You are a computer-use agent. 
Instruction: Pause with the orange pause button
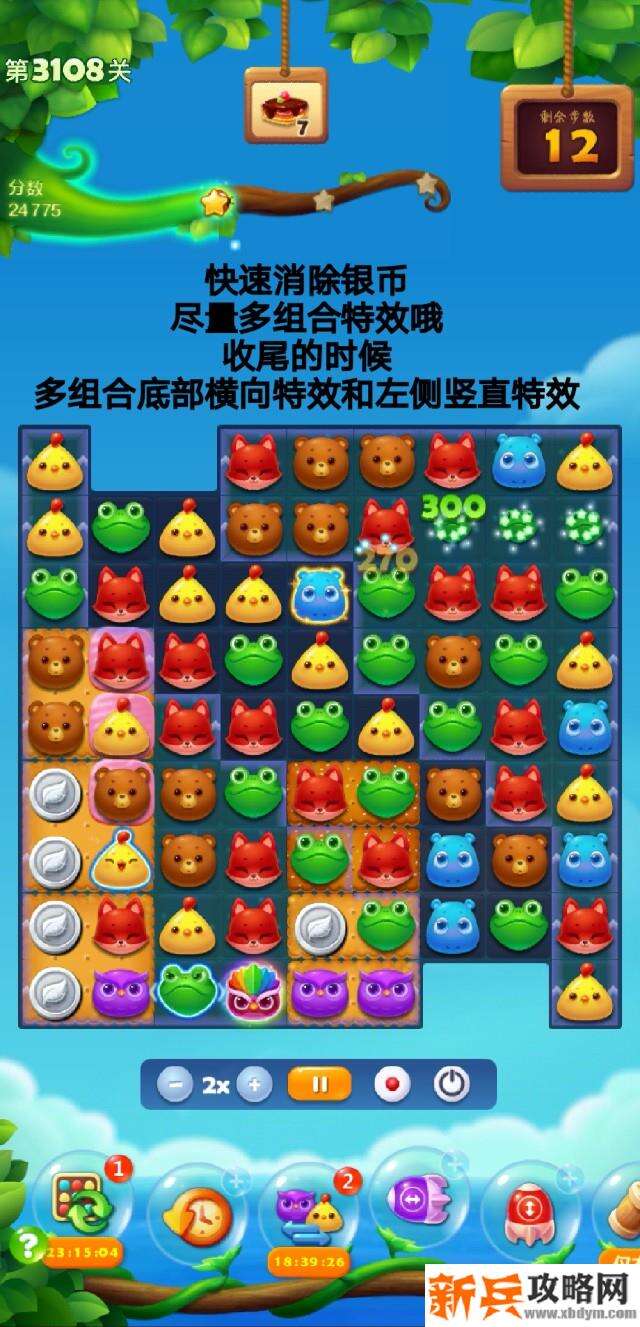(x=319, y=1084)
